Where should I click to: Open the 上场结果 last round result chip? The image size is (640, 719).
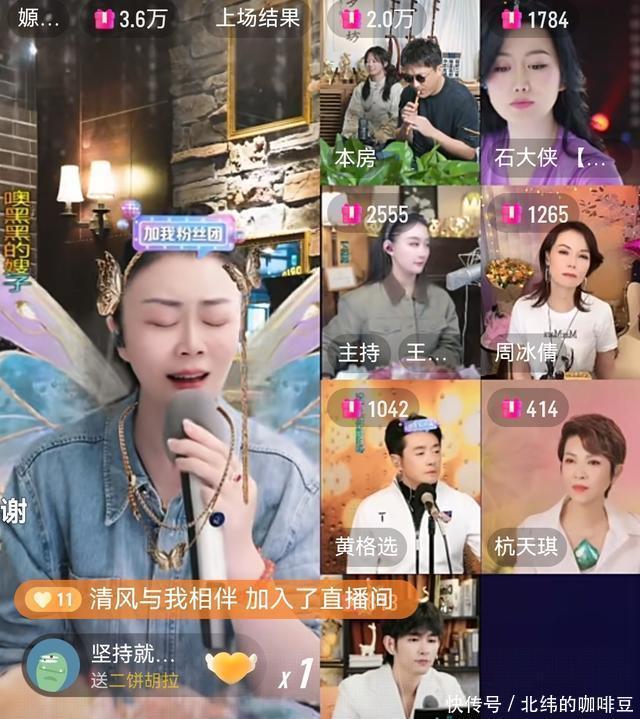point(257,18)
